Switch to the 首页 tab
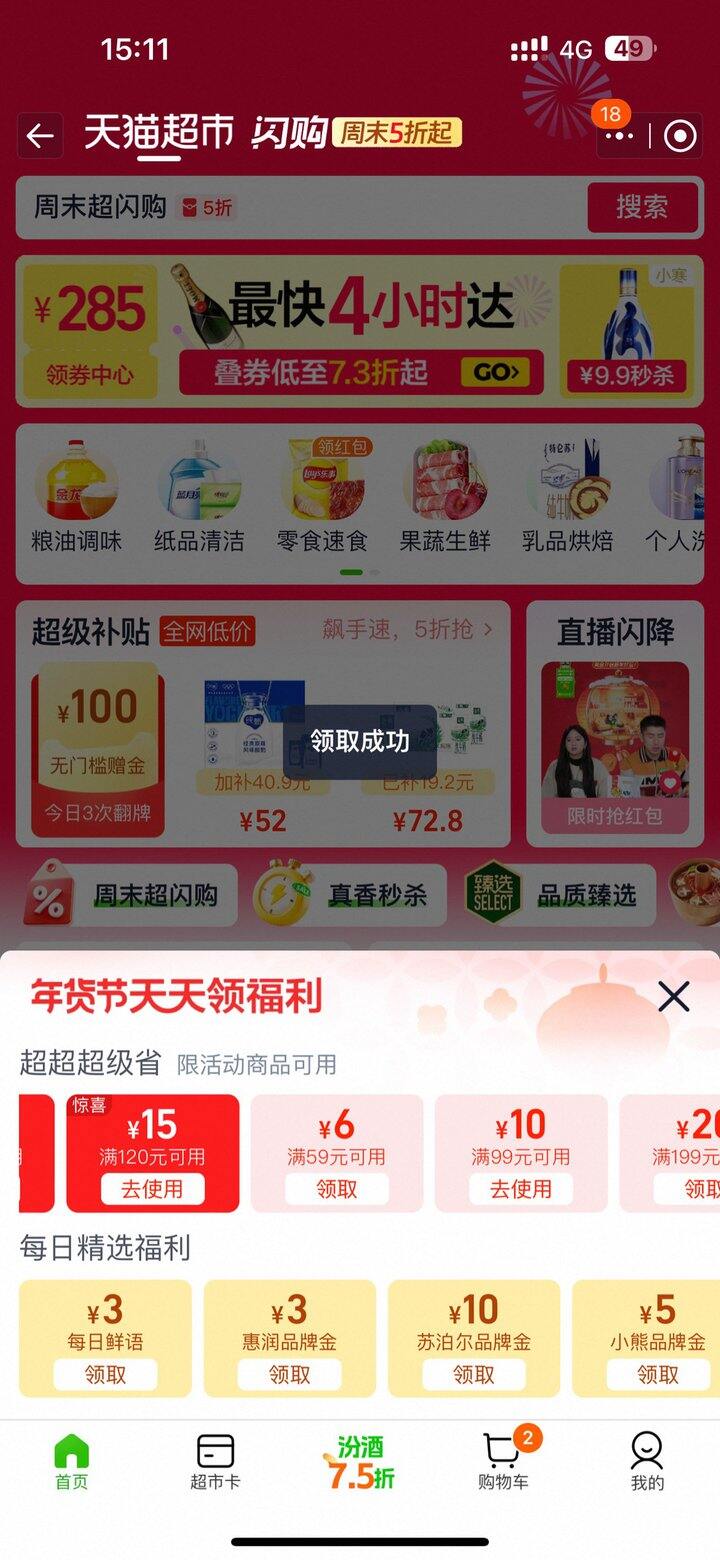This screenshot has width=720, height=1560. pyautogui.click(x=71, y=1462)
